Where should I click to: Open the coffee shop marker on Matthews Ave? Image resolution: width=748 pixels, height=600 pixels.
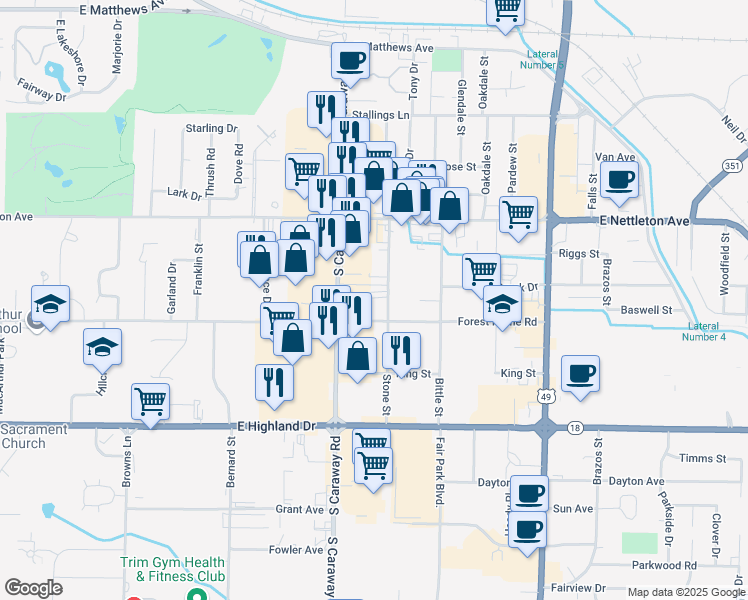click(x=351, y=61)
